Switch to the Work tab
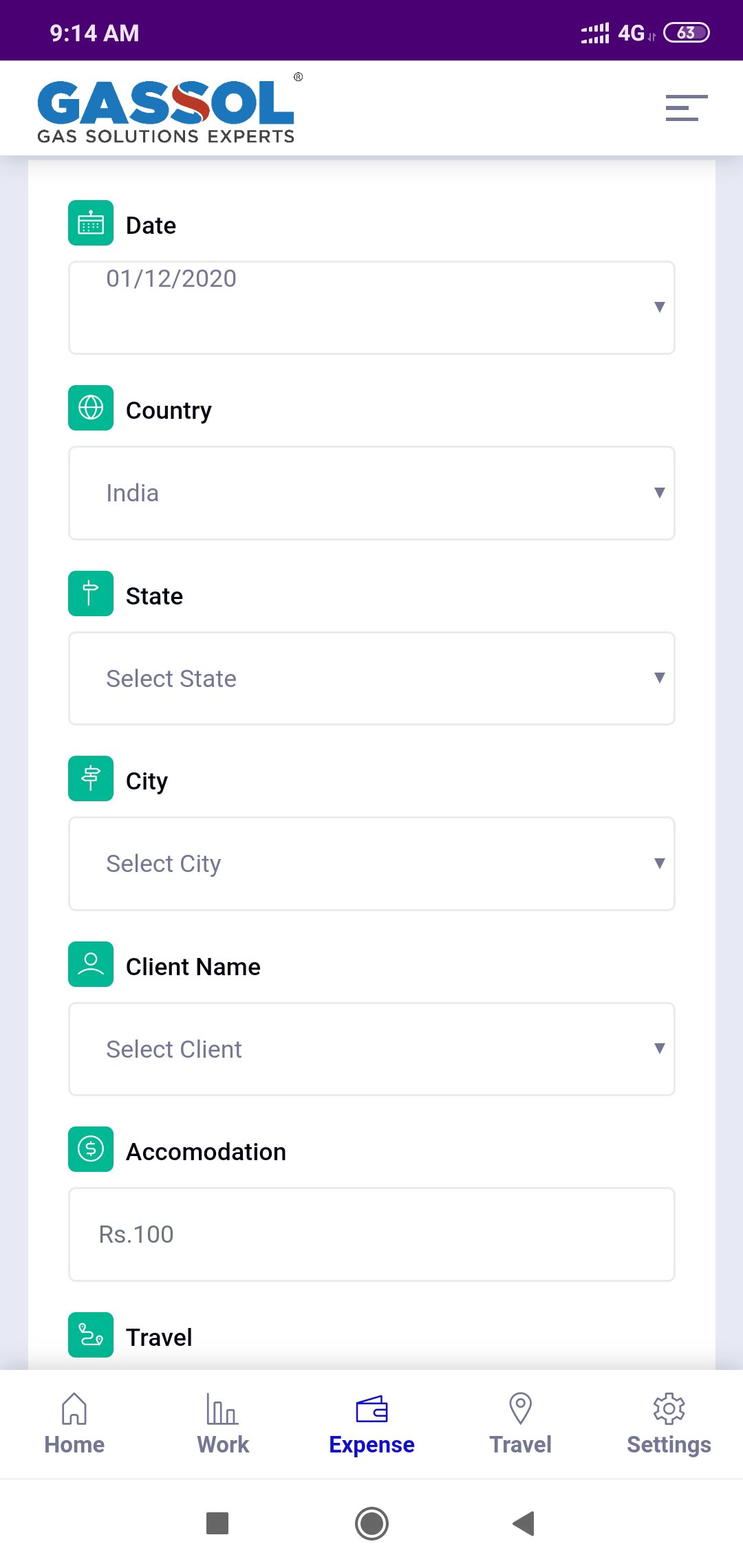This screenshot has width=743, height=1568. pyautogui.click(x=222, y=1424)
